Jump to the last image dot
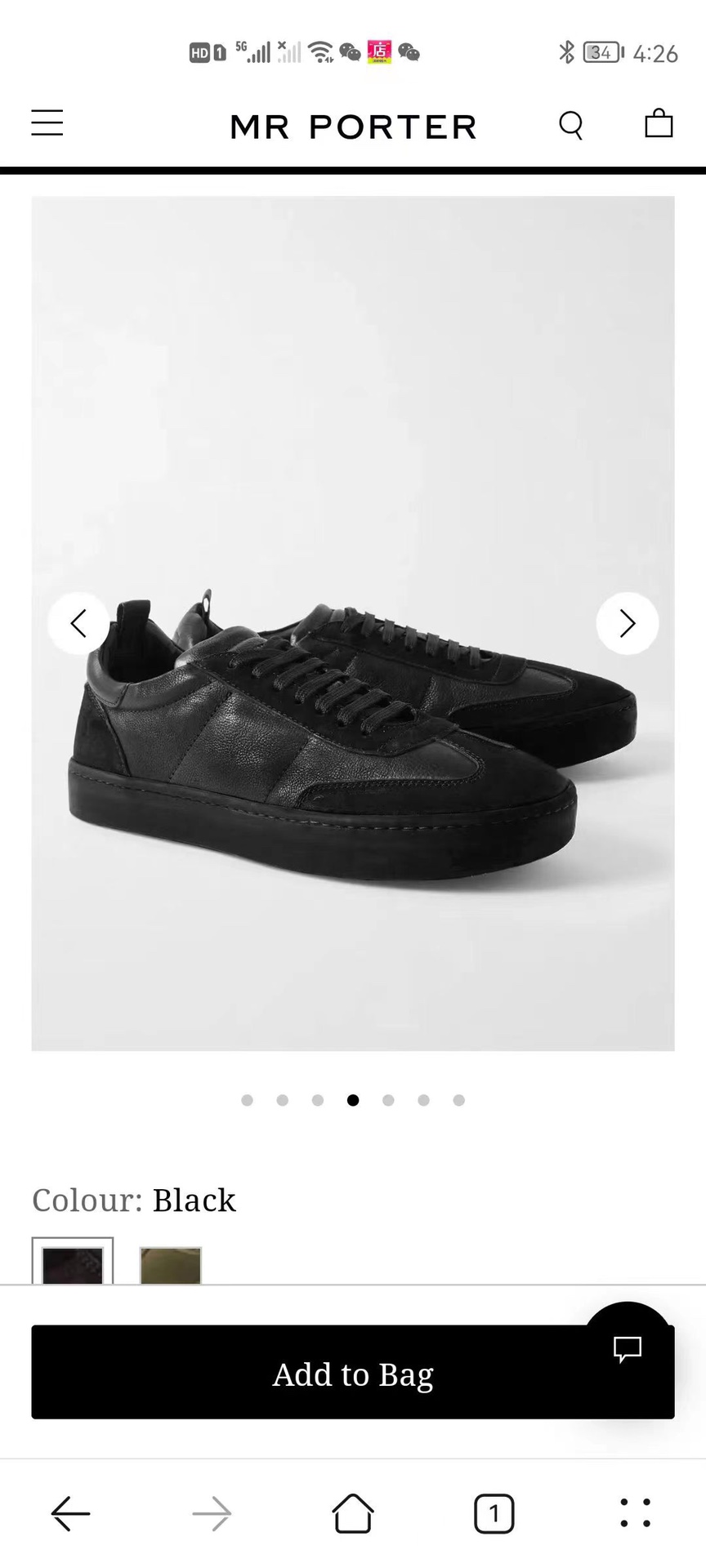 tap(459, 1100)
